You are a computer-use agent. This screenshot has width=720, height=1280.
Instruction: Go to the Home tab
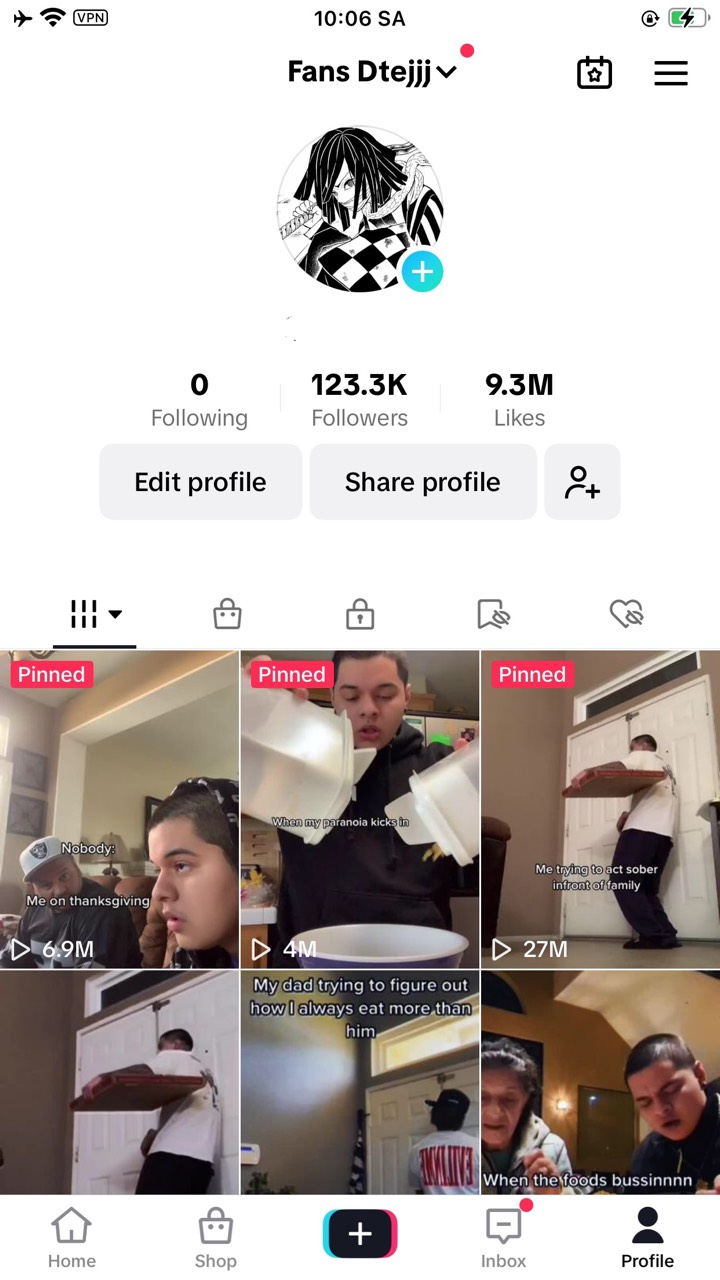pos(72,1237)
